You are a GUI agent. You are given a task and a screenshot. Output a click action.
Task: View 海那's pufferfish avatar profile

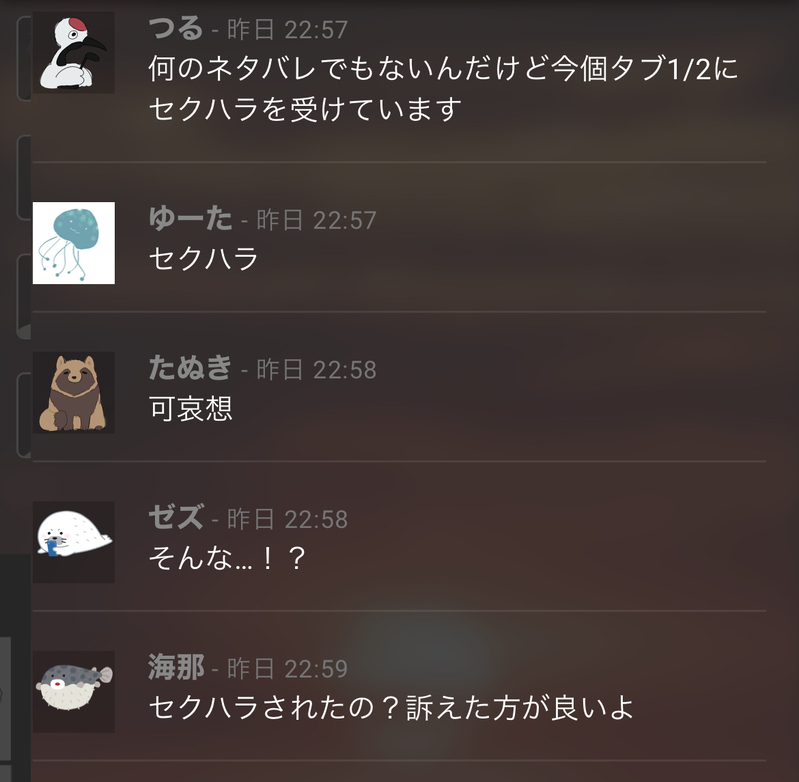click(x=73, y=691)
